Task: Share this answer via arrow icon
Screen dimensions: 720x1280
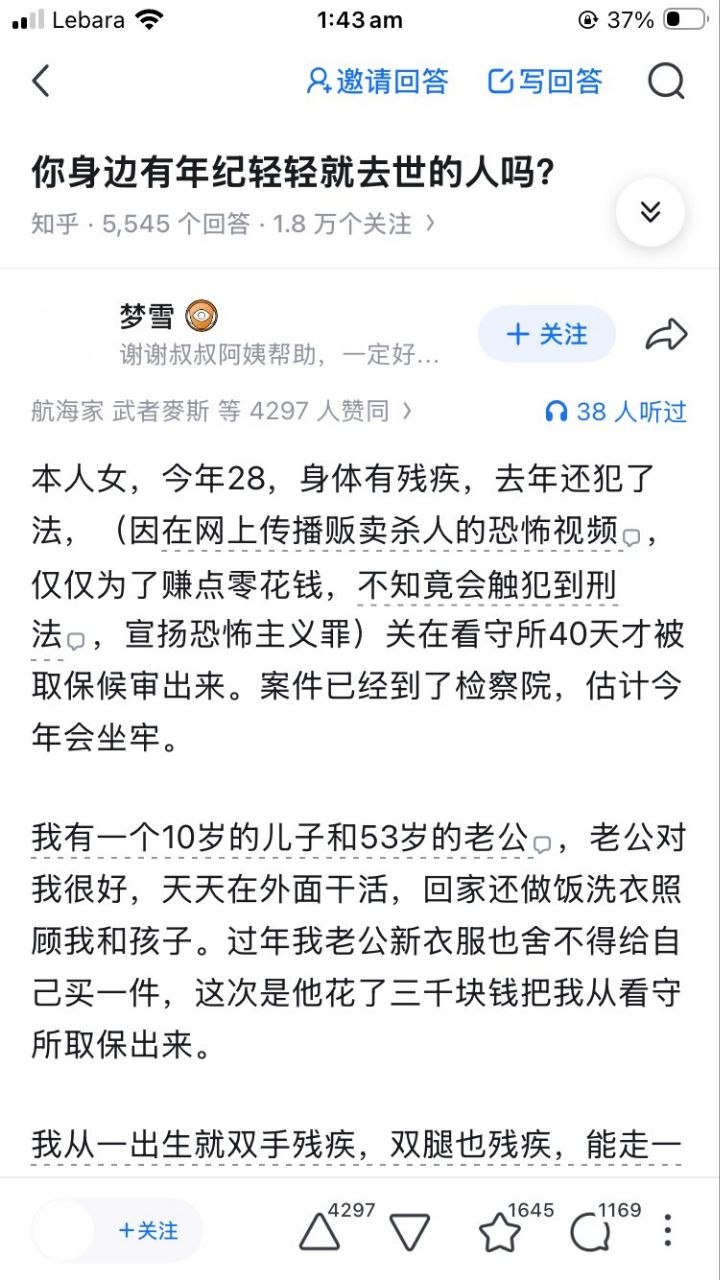Action: (666, 335)
